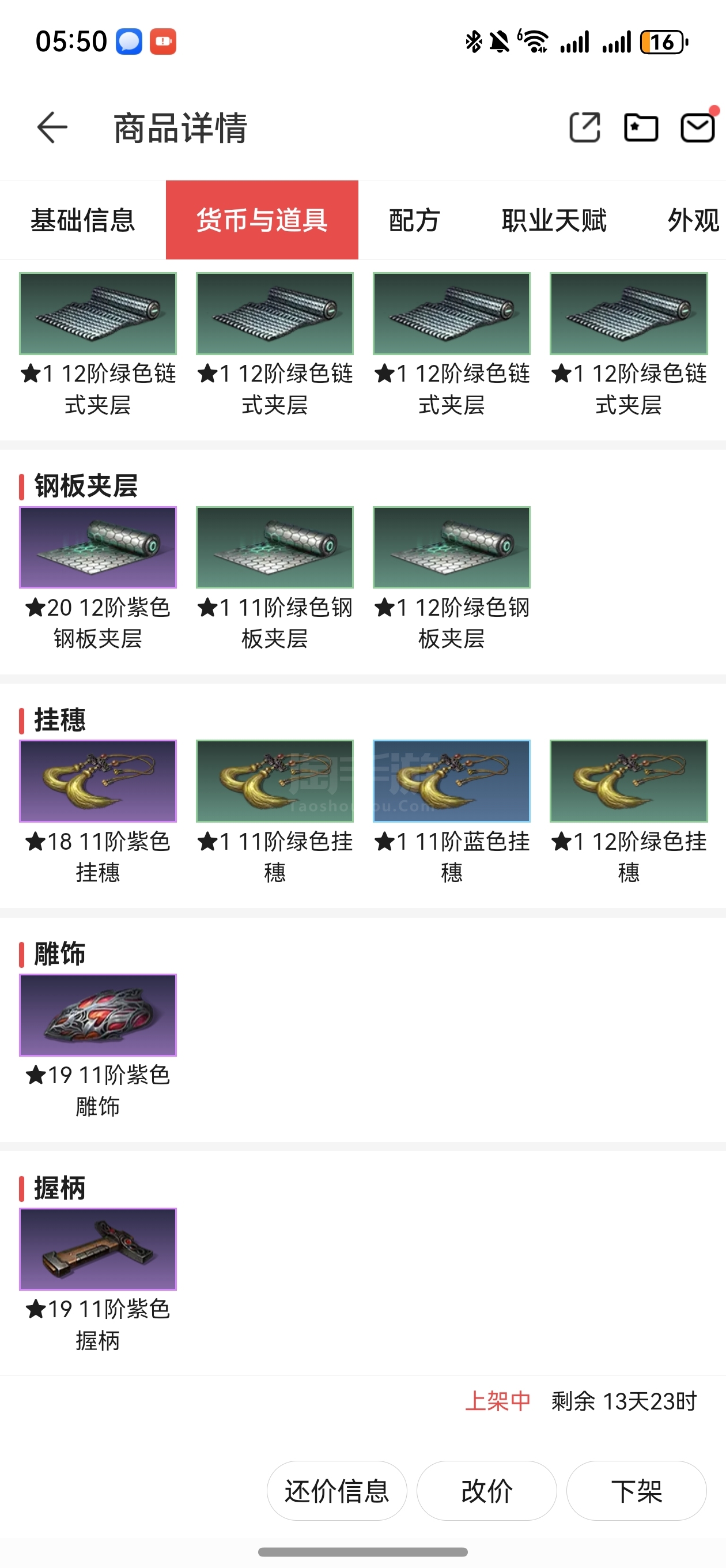726x1568 pixels.
Task: Open the ★20 12阶紫色钢板夹层 item
Action: tap(98, 547)
